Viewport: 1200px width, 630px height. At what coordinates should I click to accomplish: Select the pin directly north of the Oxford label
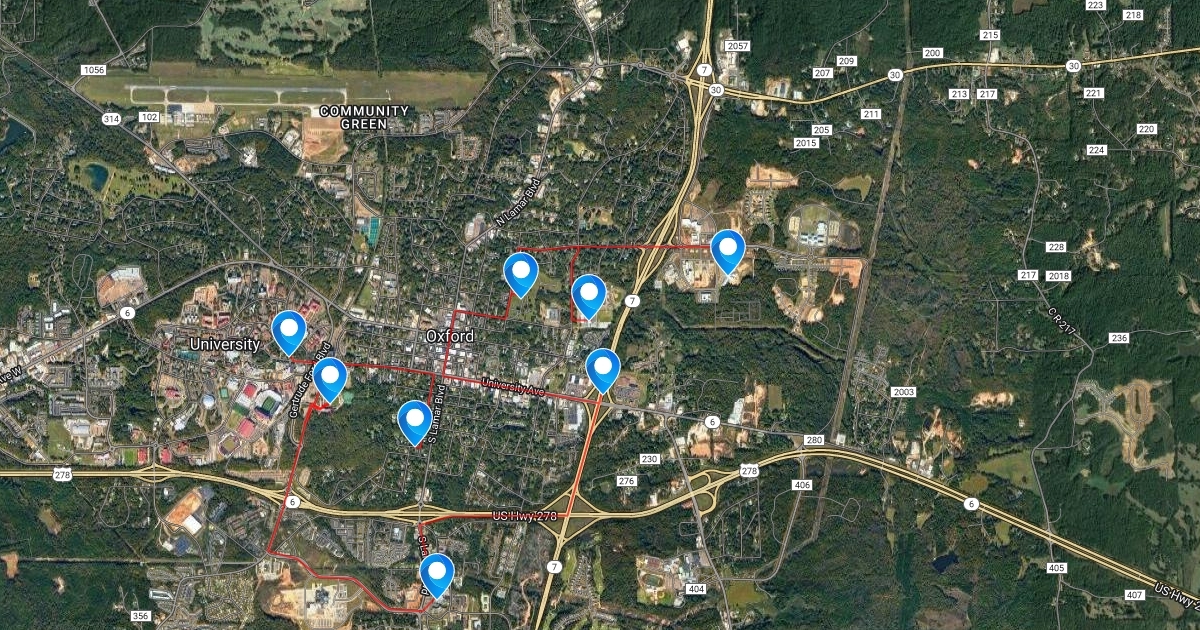[520, 272]
